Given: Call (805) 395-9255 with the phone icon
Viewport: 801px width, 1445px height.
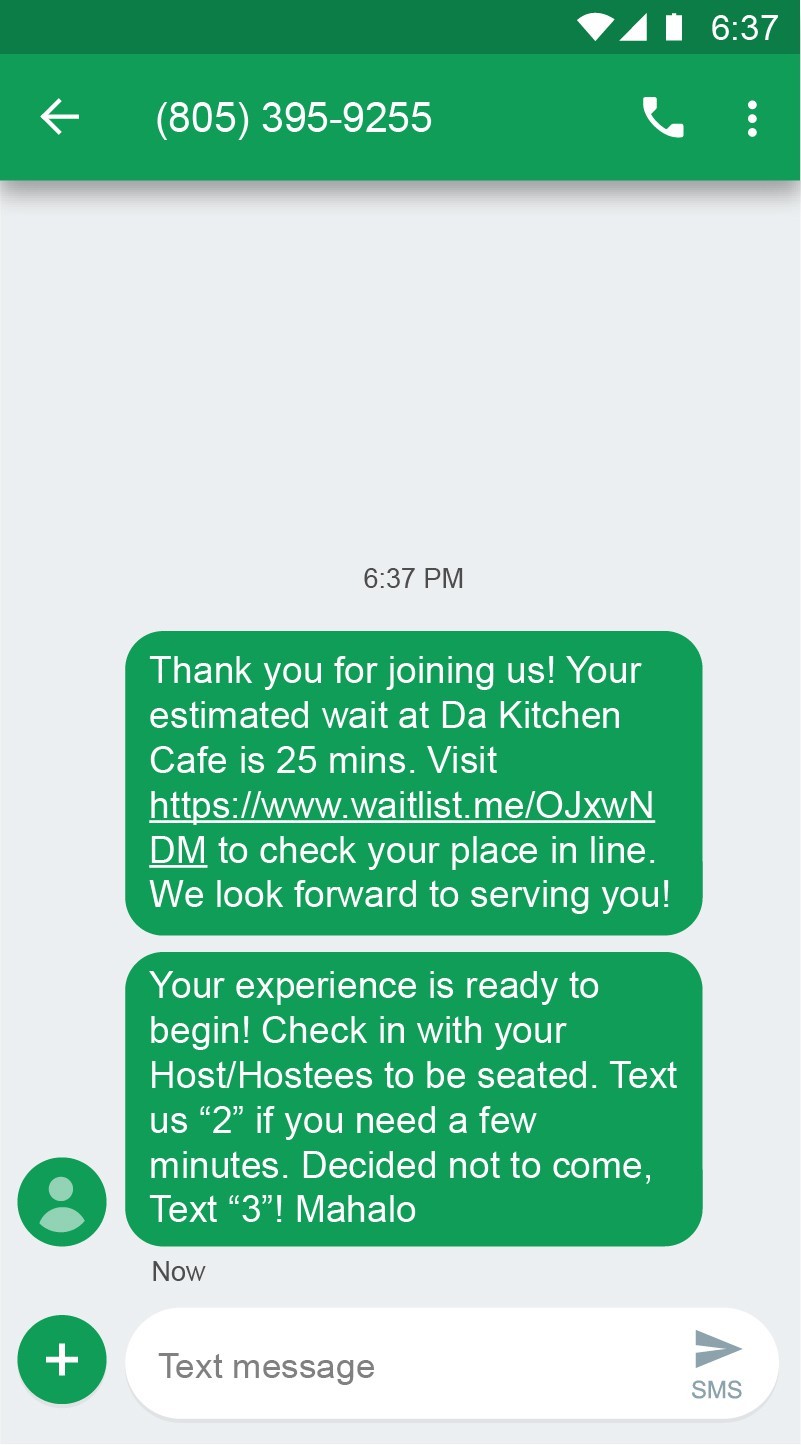Looking at the screenshot, I should 662,118.
